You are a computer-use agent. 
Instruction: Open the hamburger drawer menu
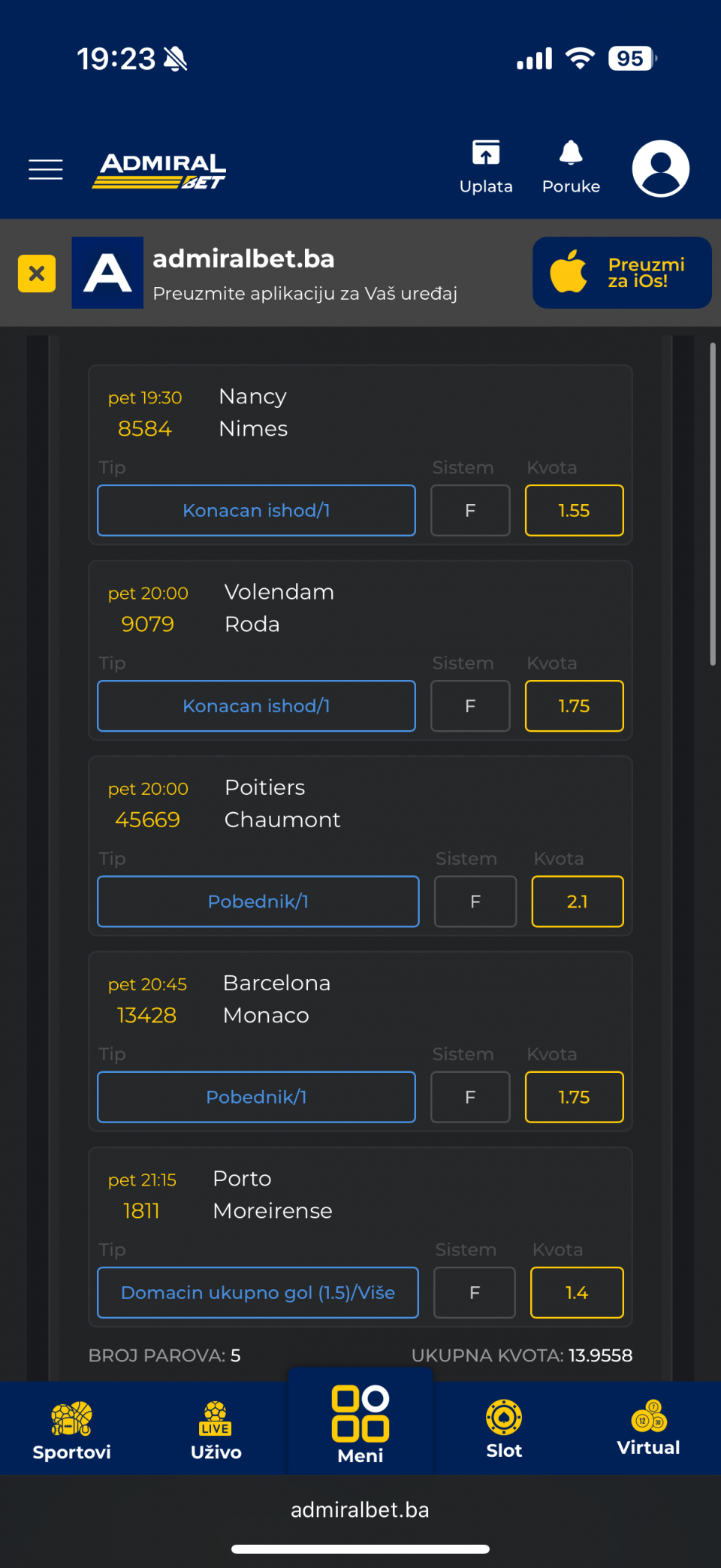click(x=46, y=170)
